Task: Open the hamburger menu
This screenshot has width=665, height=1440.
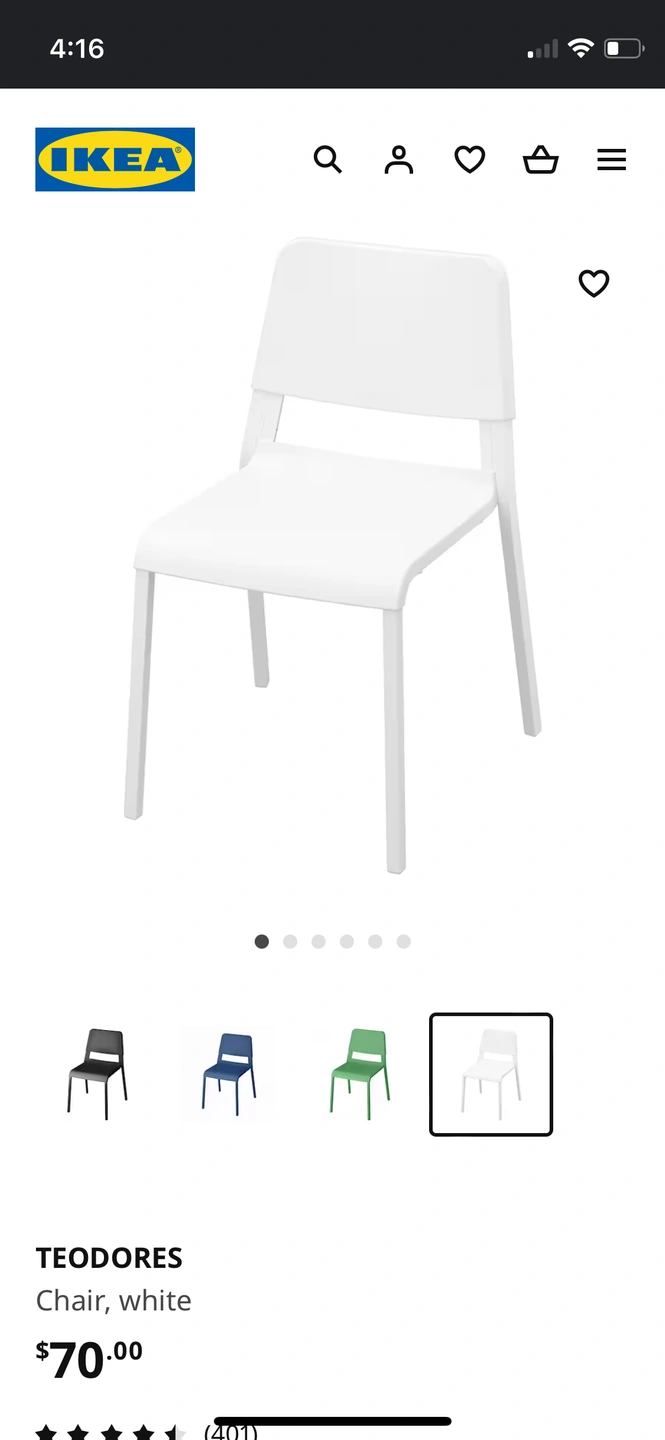Action: [612, 159]
